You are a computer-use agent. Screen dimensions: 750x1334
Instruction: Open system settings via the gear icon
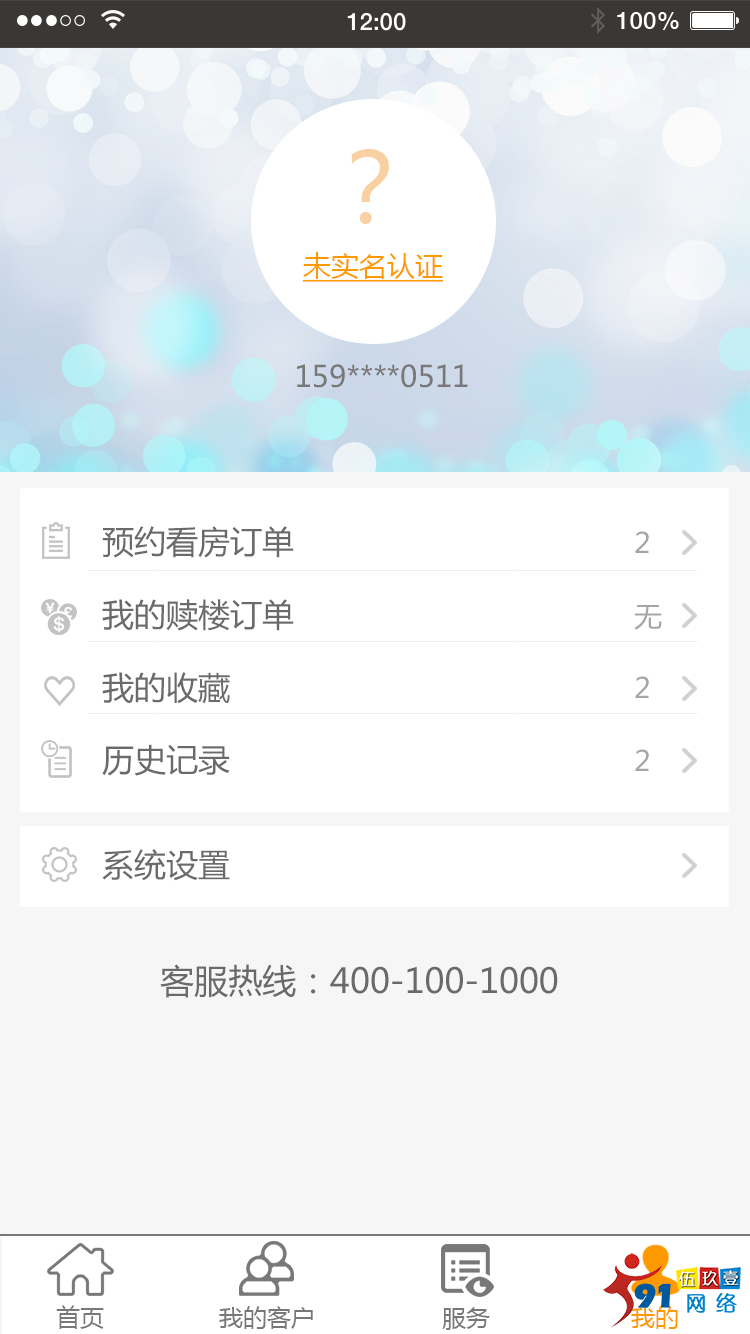tap(58, 866)
